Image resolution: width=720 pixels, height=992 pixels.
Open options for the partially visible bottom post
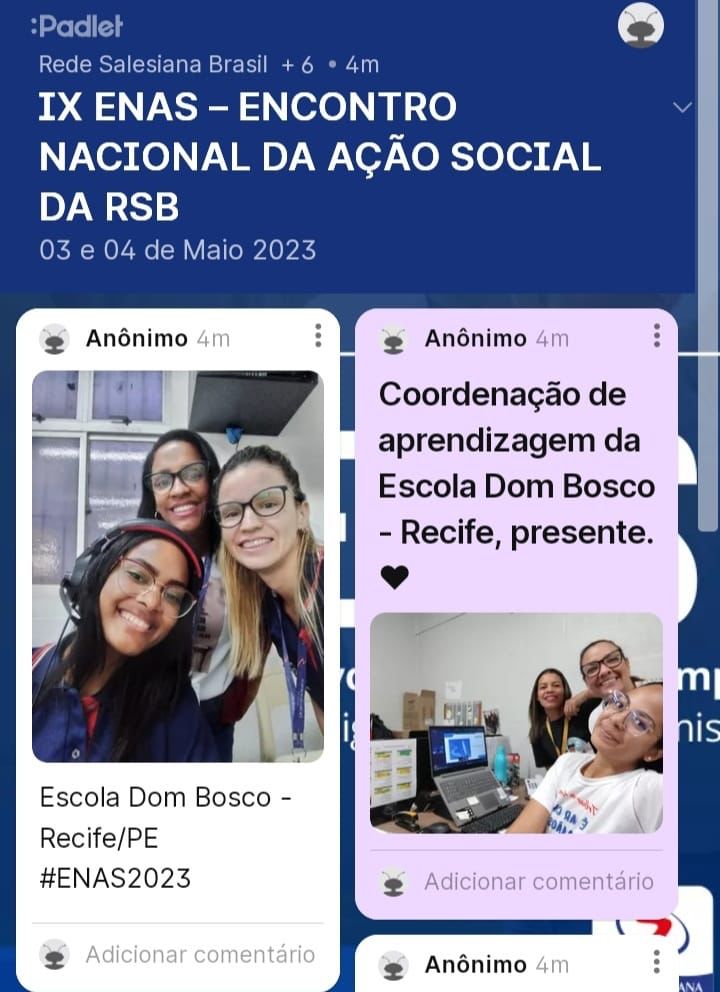656,963
